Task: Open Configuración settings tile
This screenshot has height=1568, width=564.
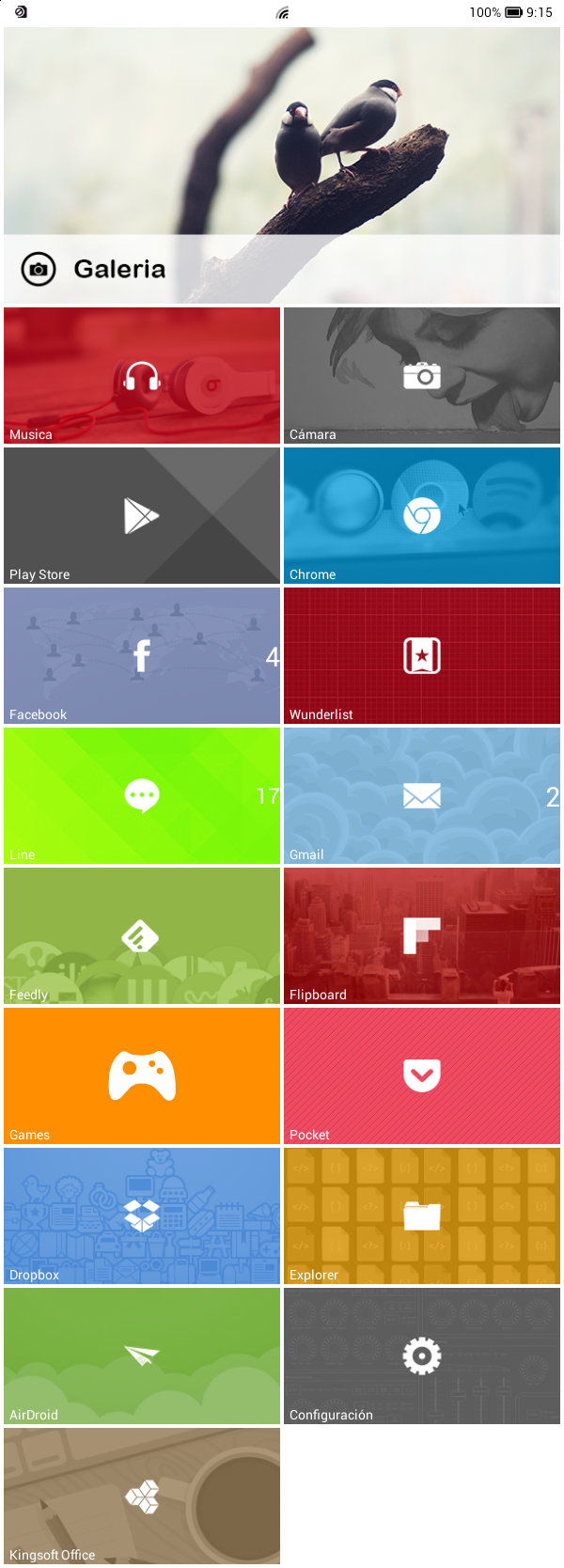Action: pos(422,1356)
